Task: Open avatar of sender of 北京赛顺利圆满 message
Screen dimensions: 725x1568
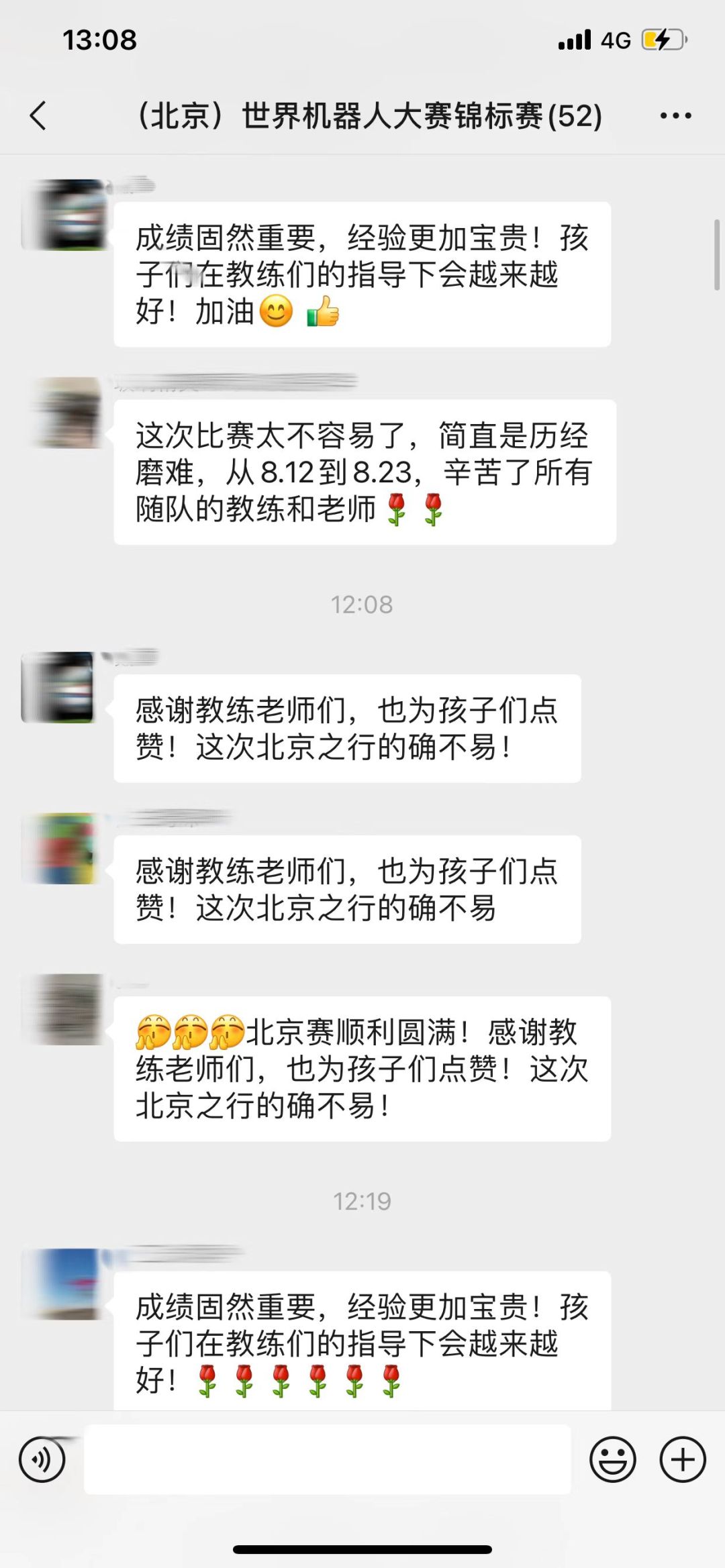Action: point(65,1009)
